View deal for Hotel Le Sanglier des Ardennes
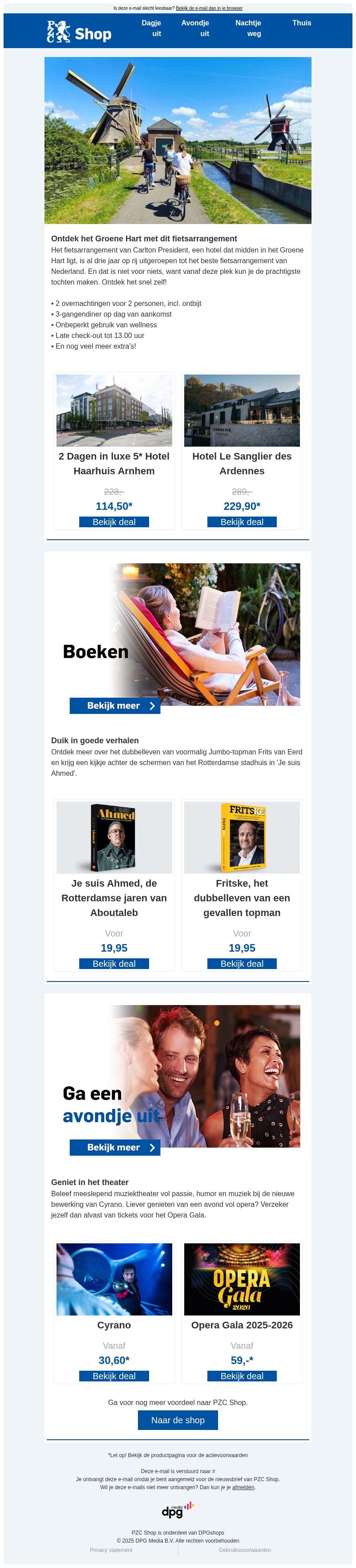This screenshot has width=356, height=1568. (242, 521)
